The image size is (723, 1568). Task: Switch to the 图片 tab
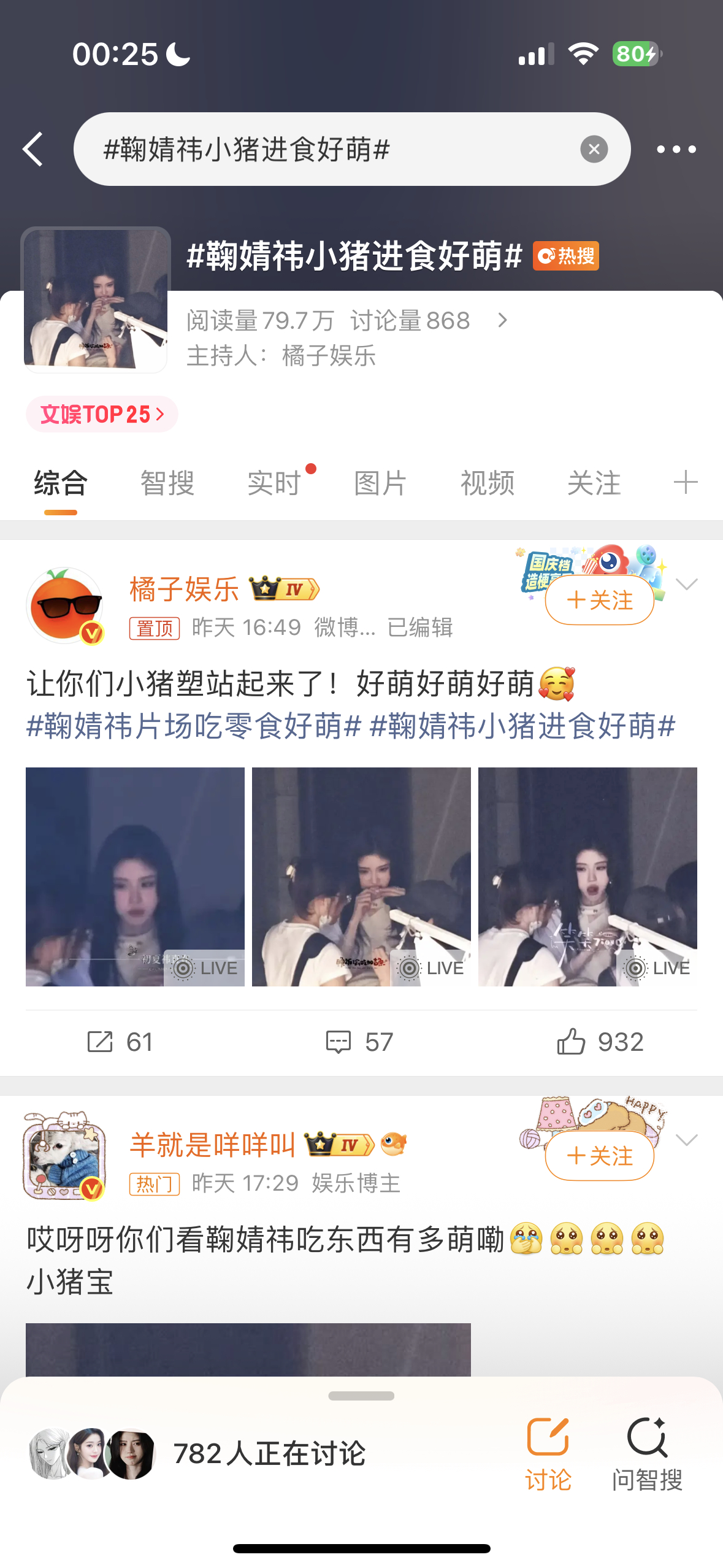(381, 483)
